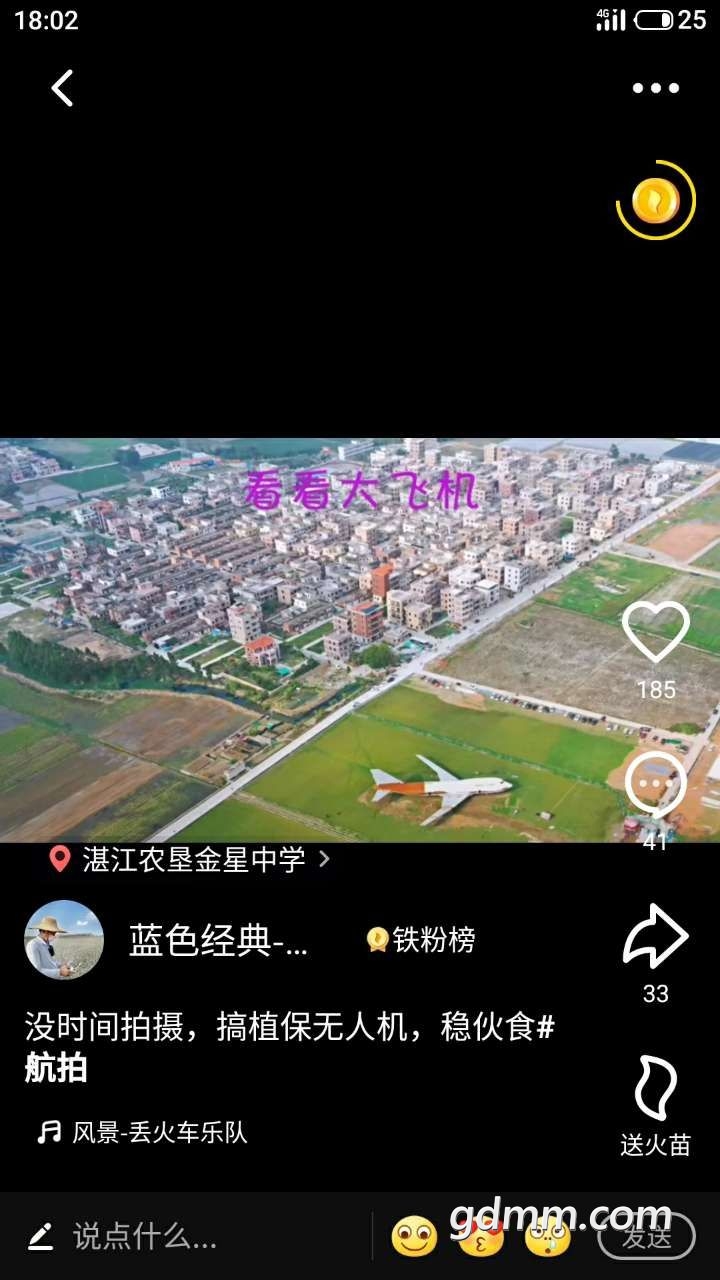
Task: Share this video via the arrow icon
Action: [655, 937]
